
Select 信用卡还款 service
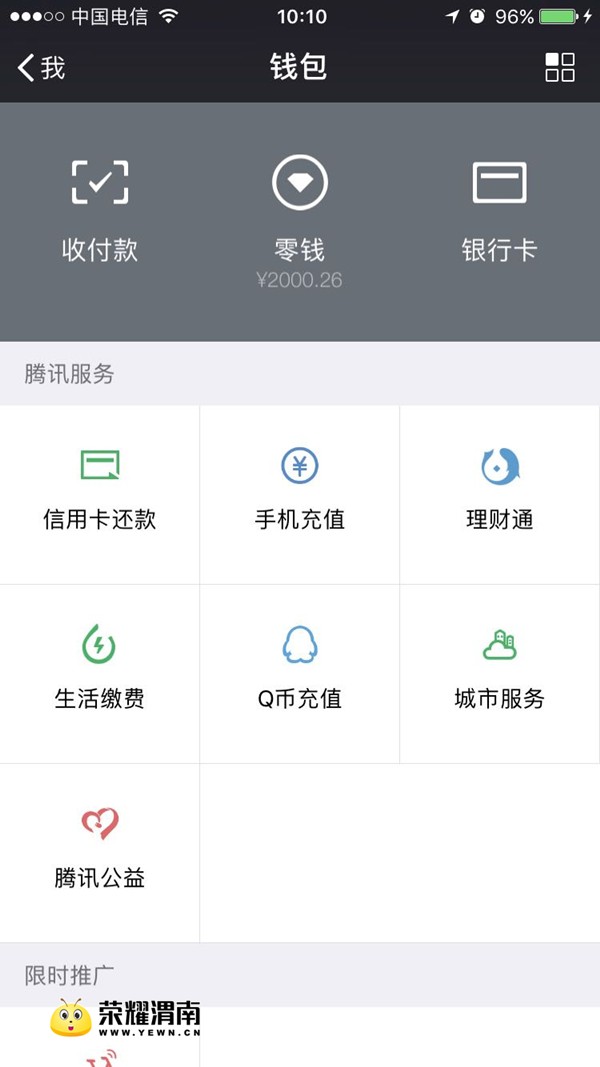[x=100, y=494]
